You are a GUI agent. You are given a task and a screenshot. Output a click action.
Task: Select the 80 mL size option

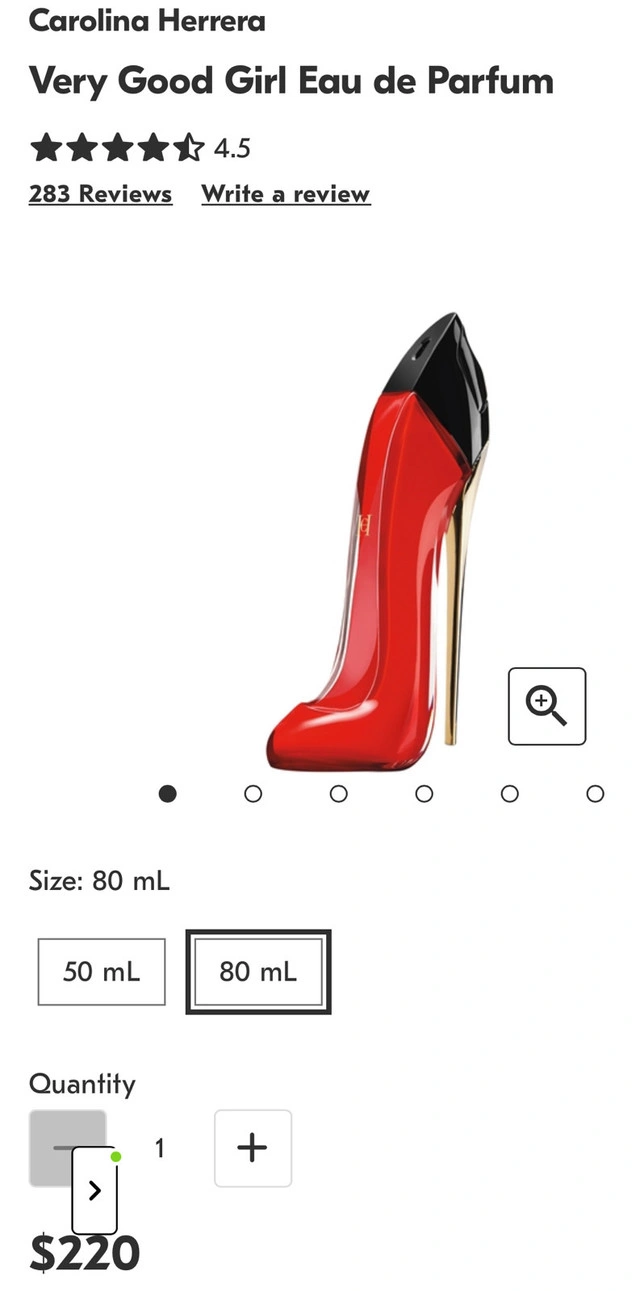(258, 971)
